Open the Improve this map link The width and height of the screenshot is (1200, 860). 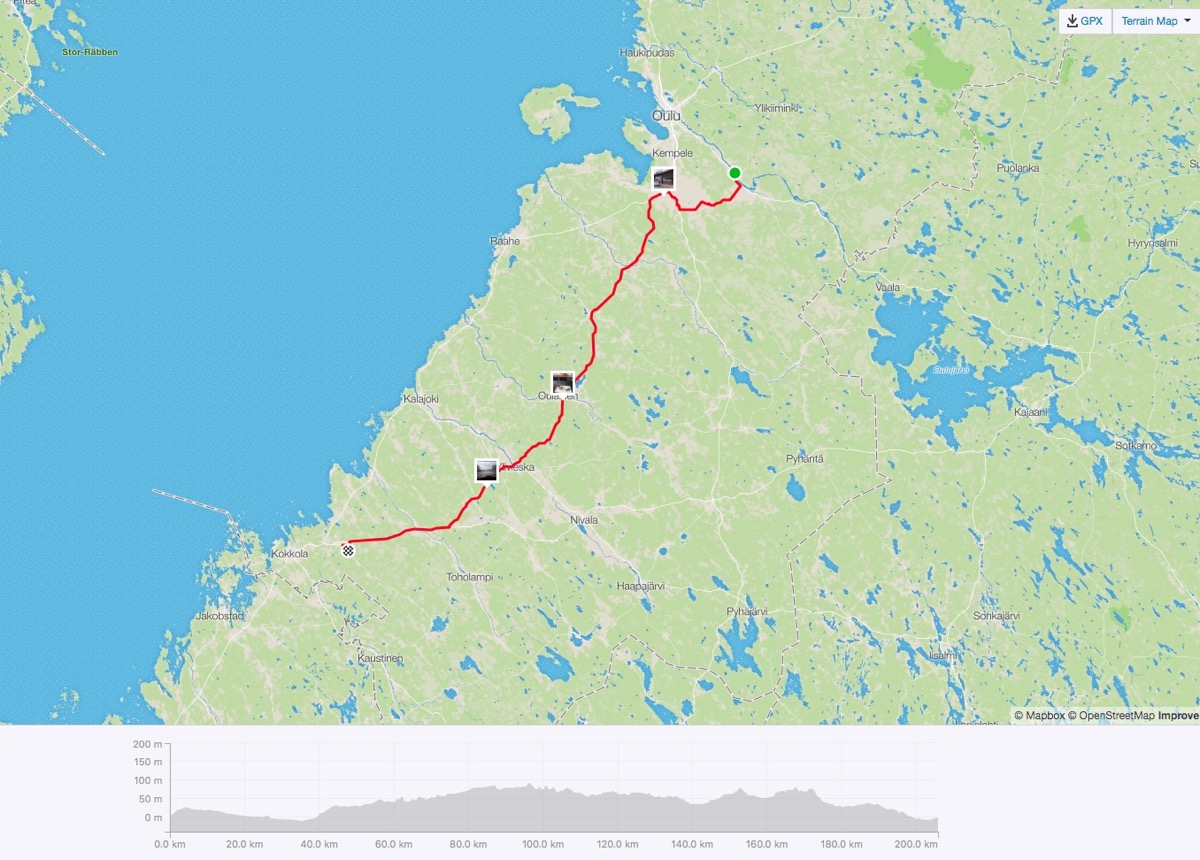1179,715
